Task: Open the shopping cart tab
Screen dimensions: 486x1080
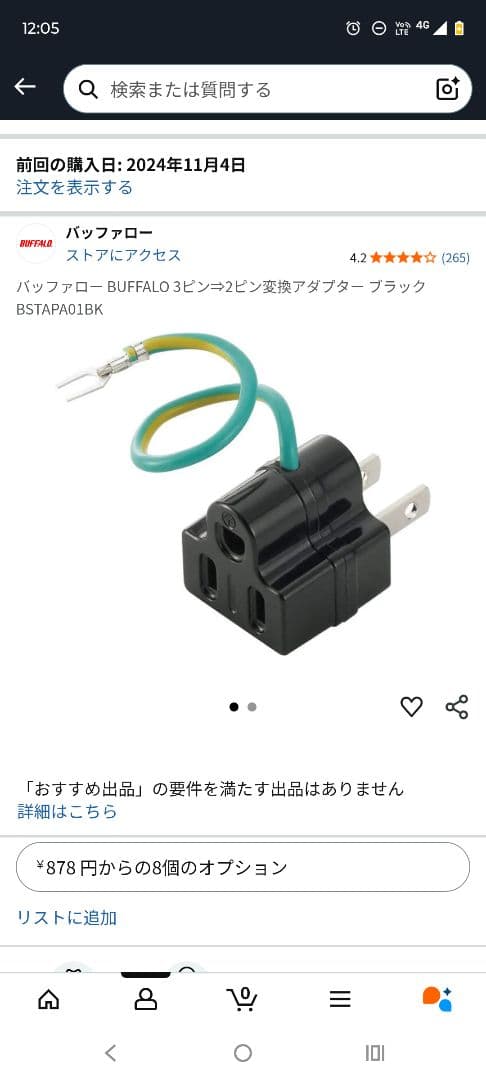Action: [242, 999]
